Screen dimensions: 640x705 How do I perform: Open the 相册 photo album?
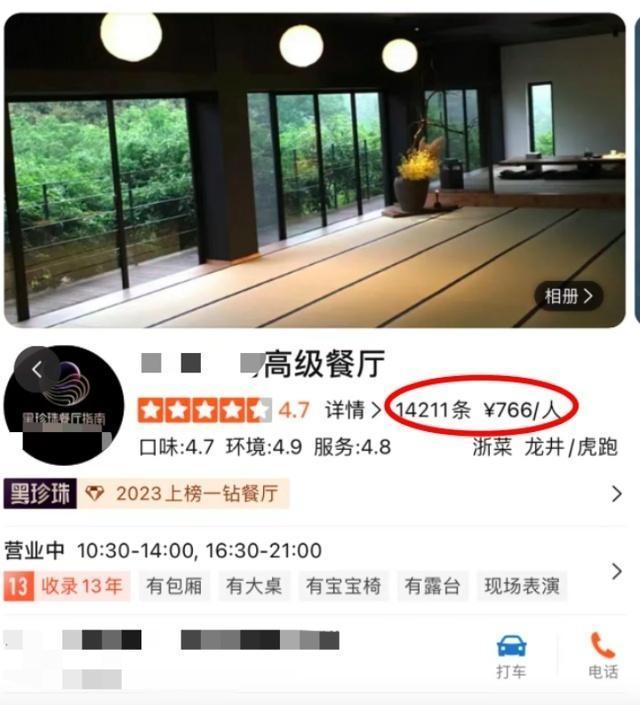(x=568, y=295)
